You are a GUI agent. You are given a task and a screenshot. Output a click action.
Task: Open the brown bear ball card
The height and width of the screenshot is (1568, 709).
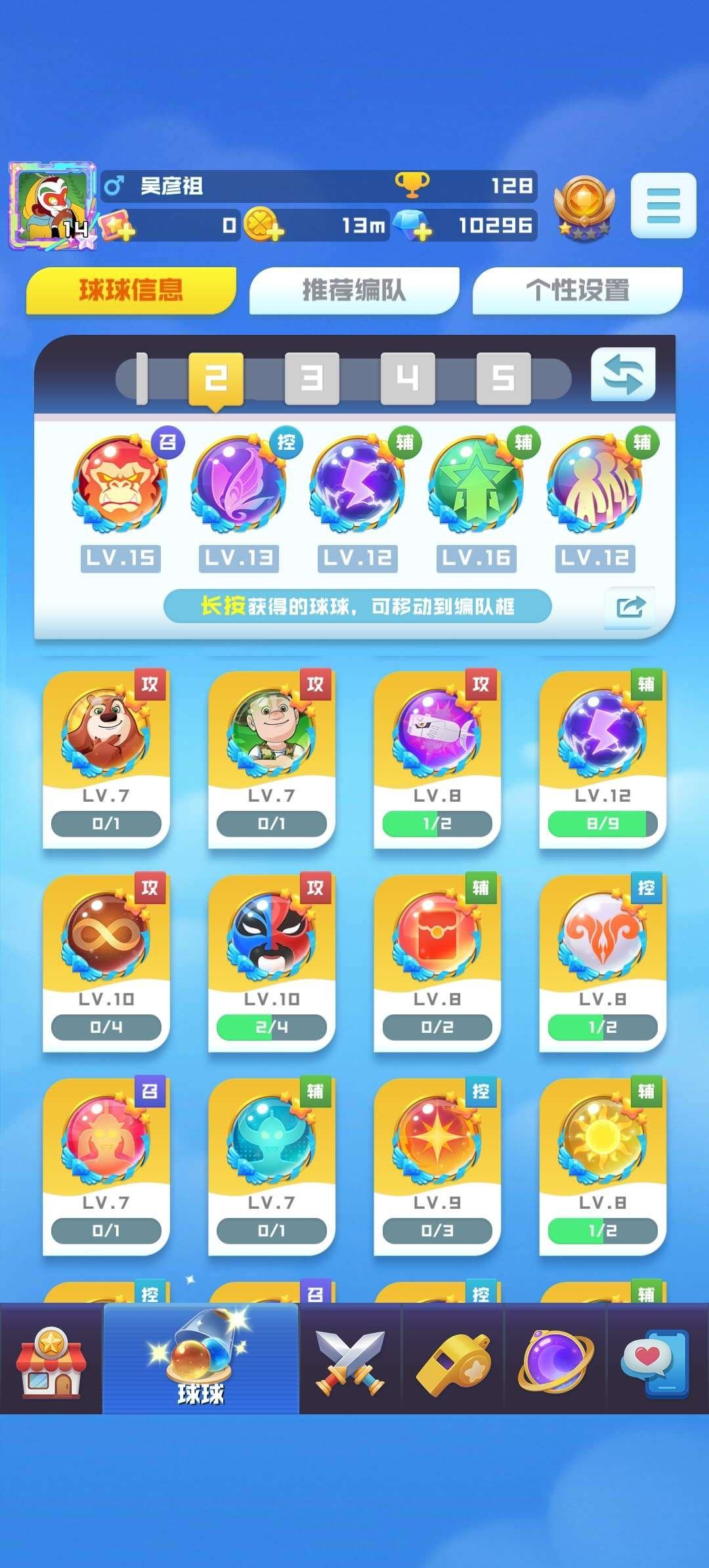pos(106,755)
